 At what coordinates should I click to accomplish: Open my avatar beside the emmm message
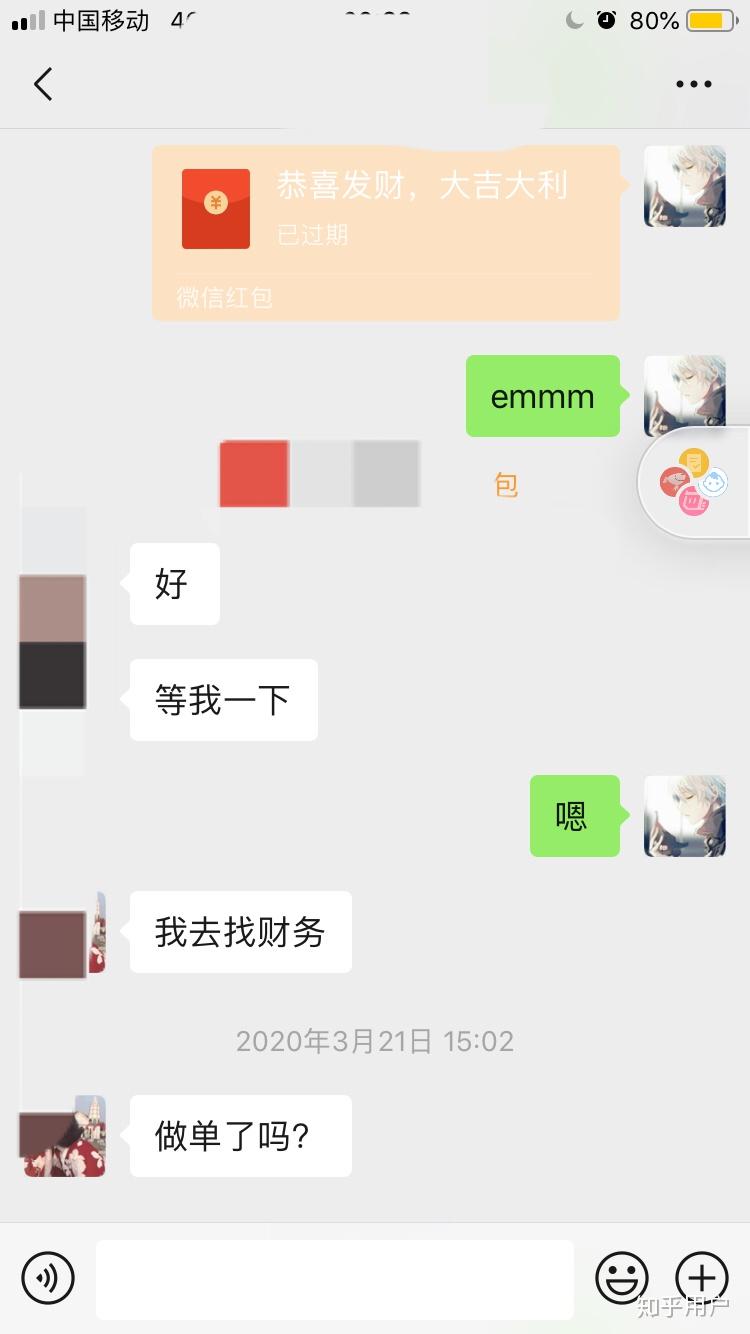pos(684,396)
